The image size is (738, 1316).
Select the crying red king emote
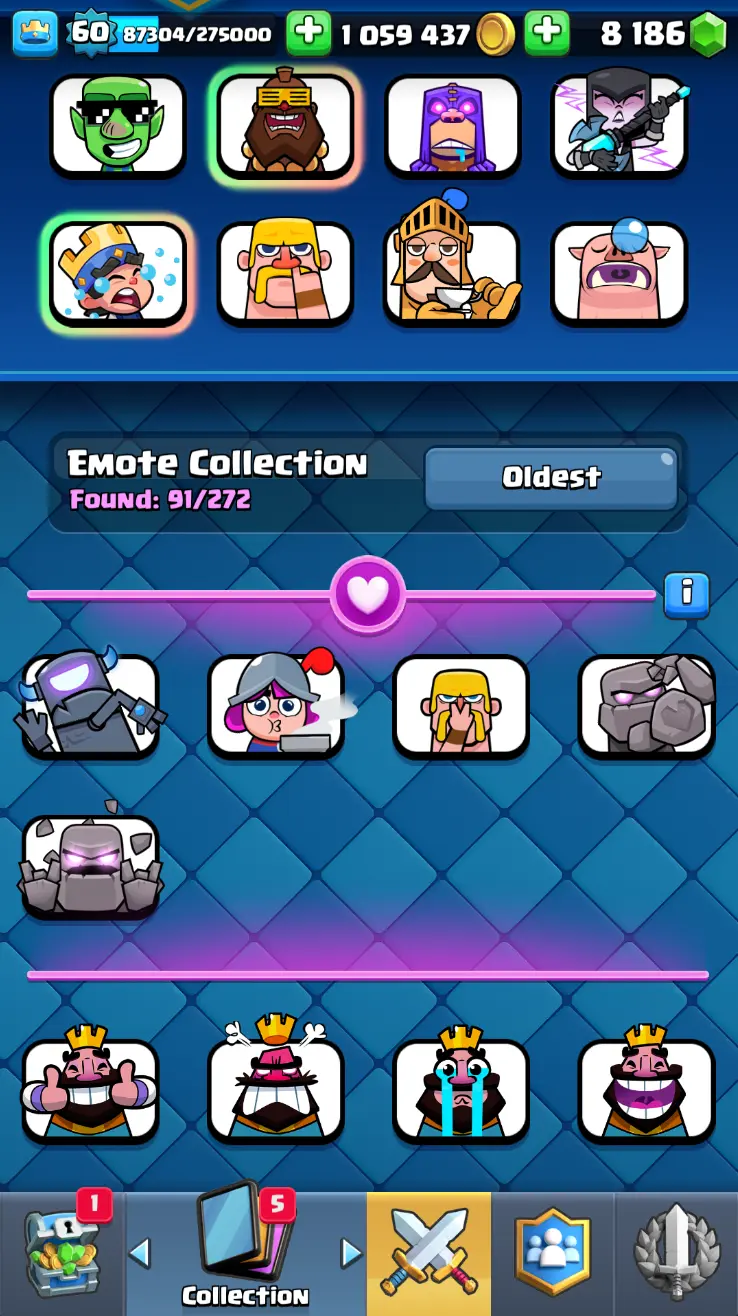[461, 1090]
